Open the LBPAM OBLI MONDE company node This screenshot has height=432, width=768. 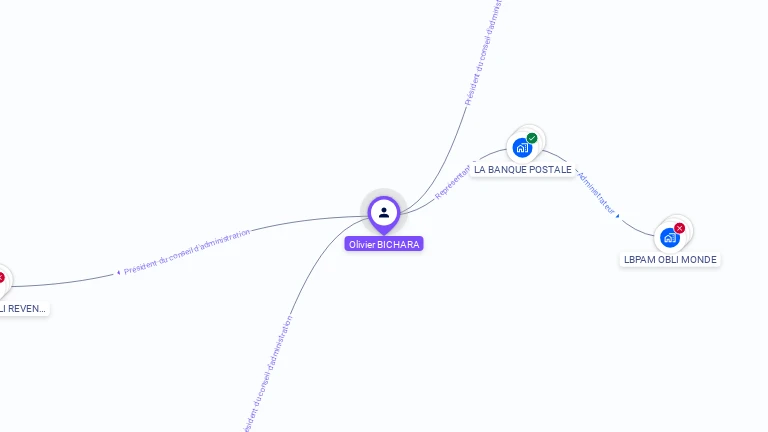(x=670, y=238)
